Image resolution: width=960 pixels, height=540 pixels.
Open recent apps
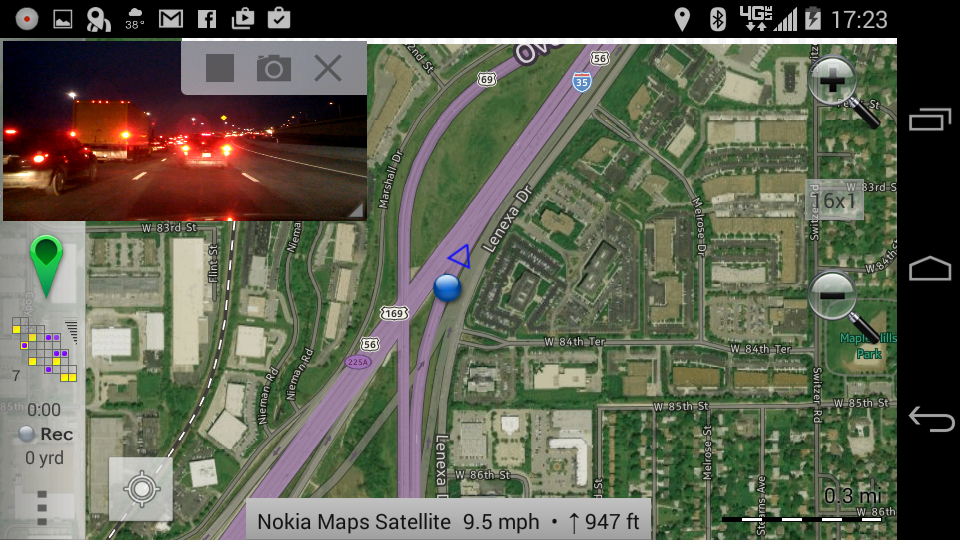[x=930, y=120]
